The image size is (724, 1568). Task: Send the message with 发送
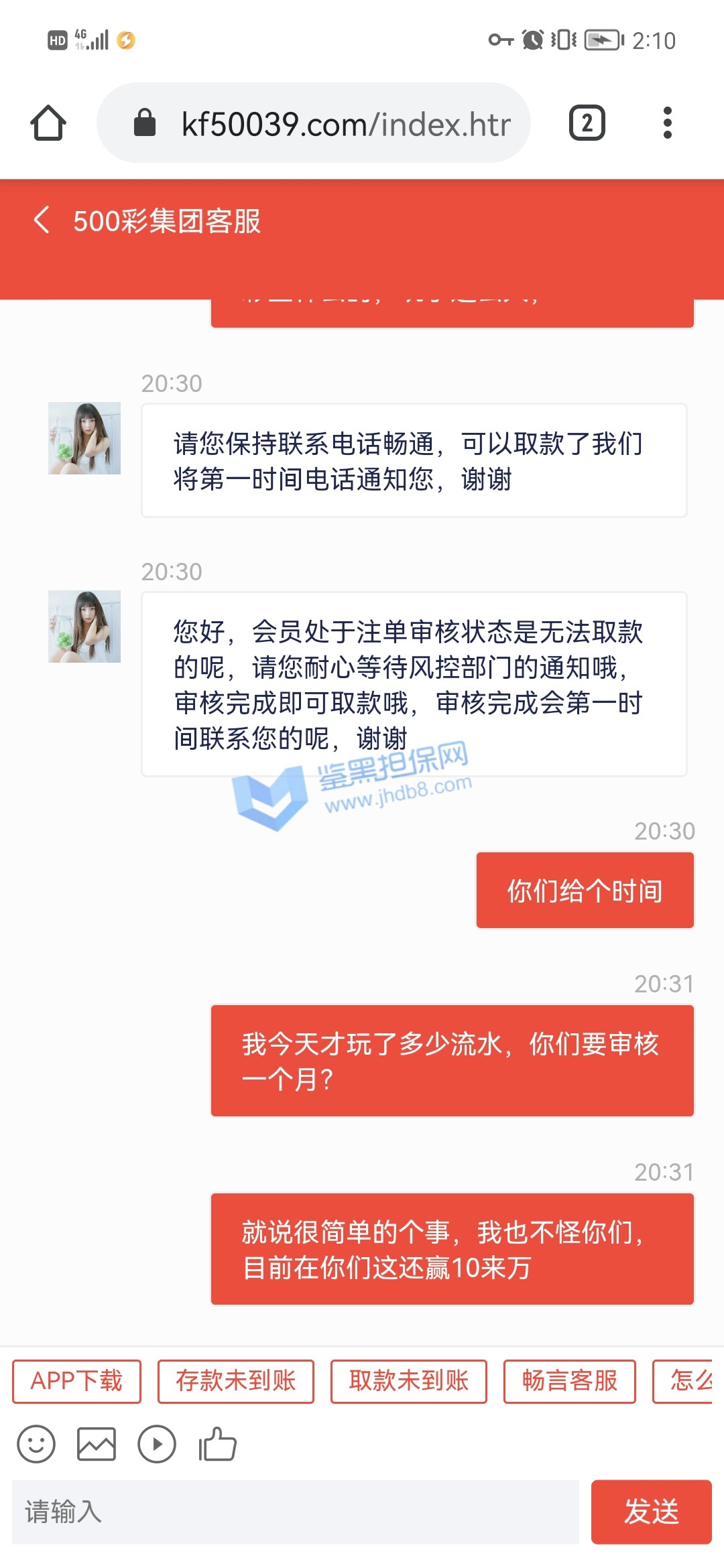click(x=651, y=1512)
